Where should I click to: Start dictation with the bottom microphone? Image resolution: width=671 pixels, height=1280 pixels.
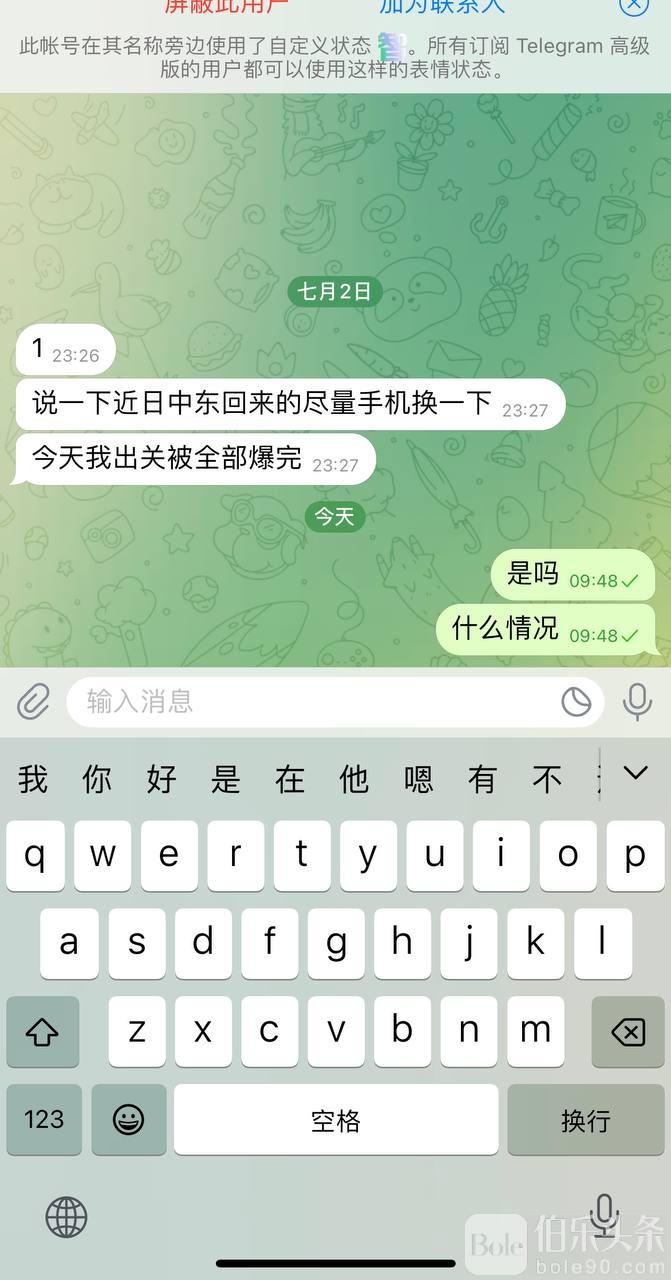coord(603,1215)
